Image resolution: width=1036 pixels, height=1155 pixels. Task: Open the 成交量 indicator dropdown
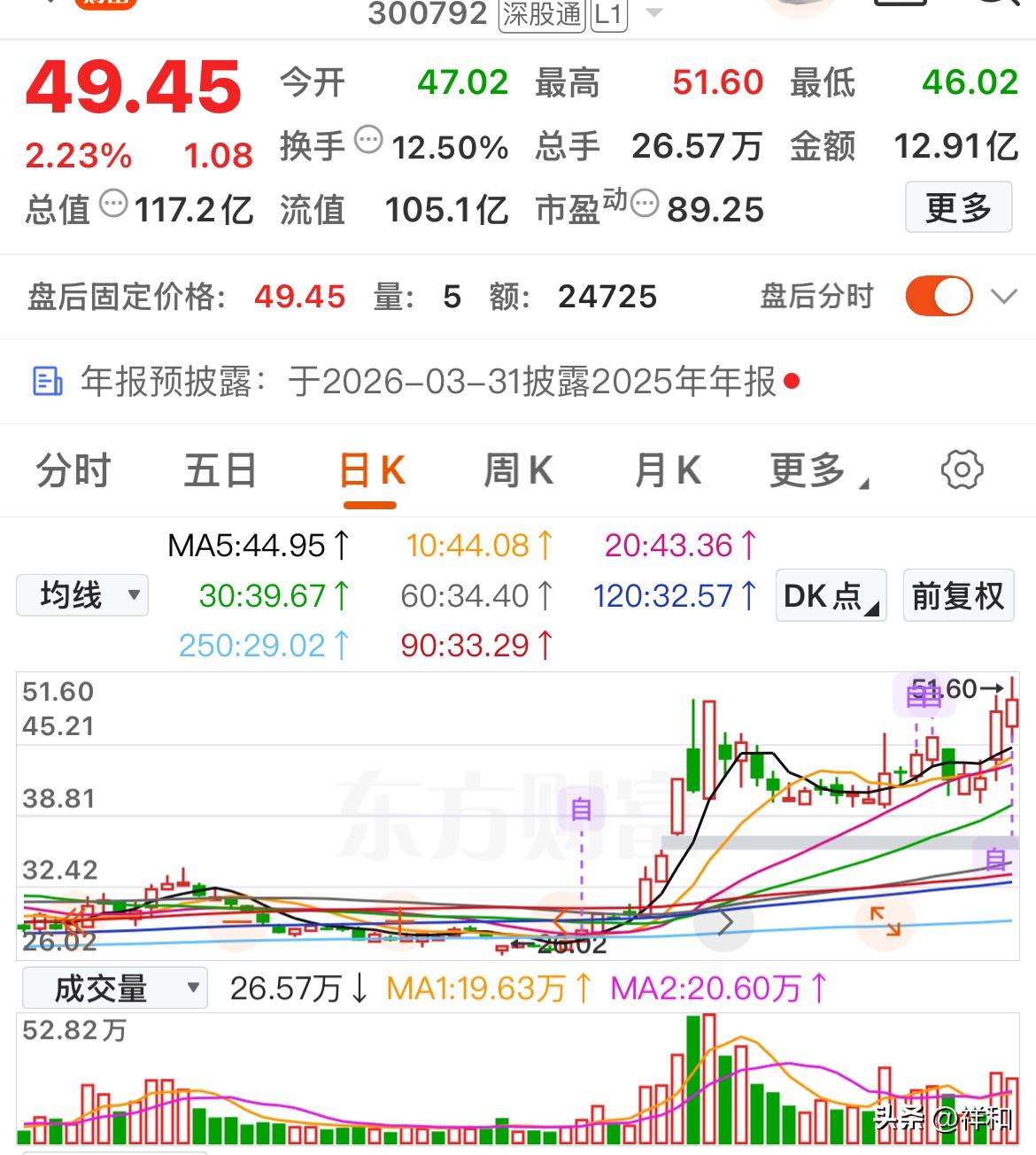coord(115,988)
